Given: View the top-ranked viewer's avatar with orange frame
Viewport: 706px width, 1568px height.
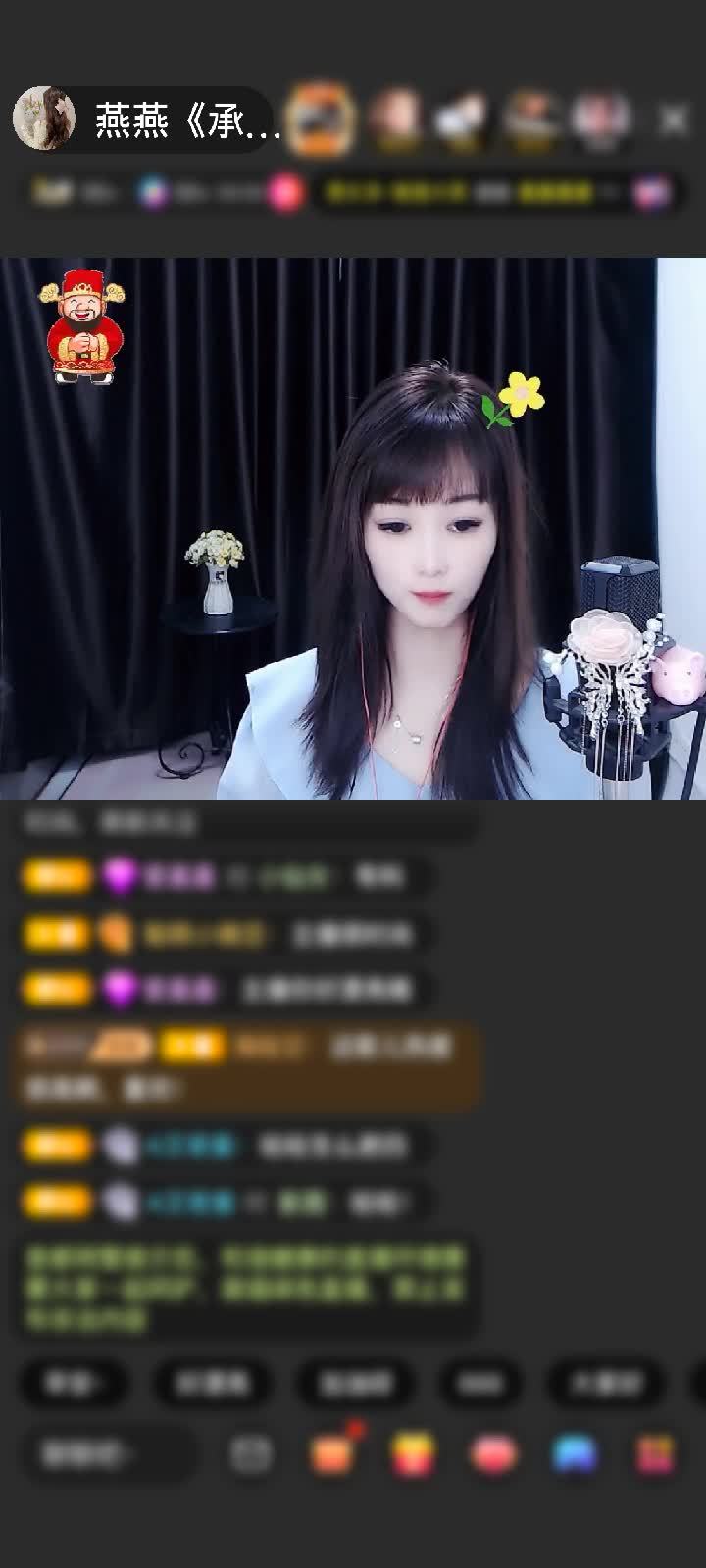Looking at the screenshot, I should pyautogui.click(x=322, y=120).
